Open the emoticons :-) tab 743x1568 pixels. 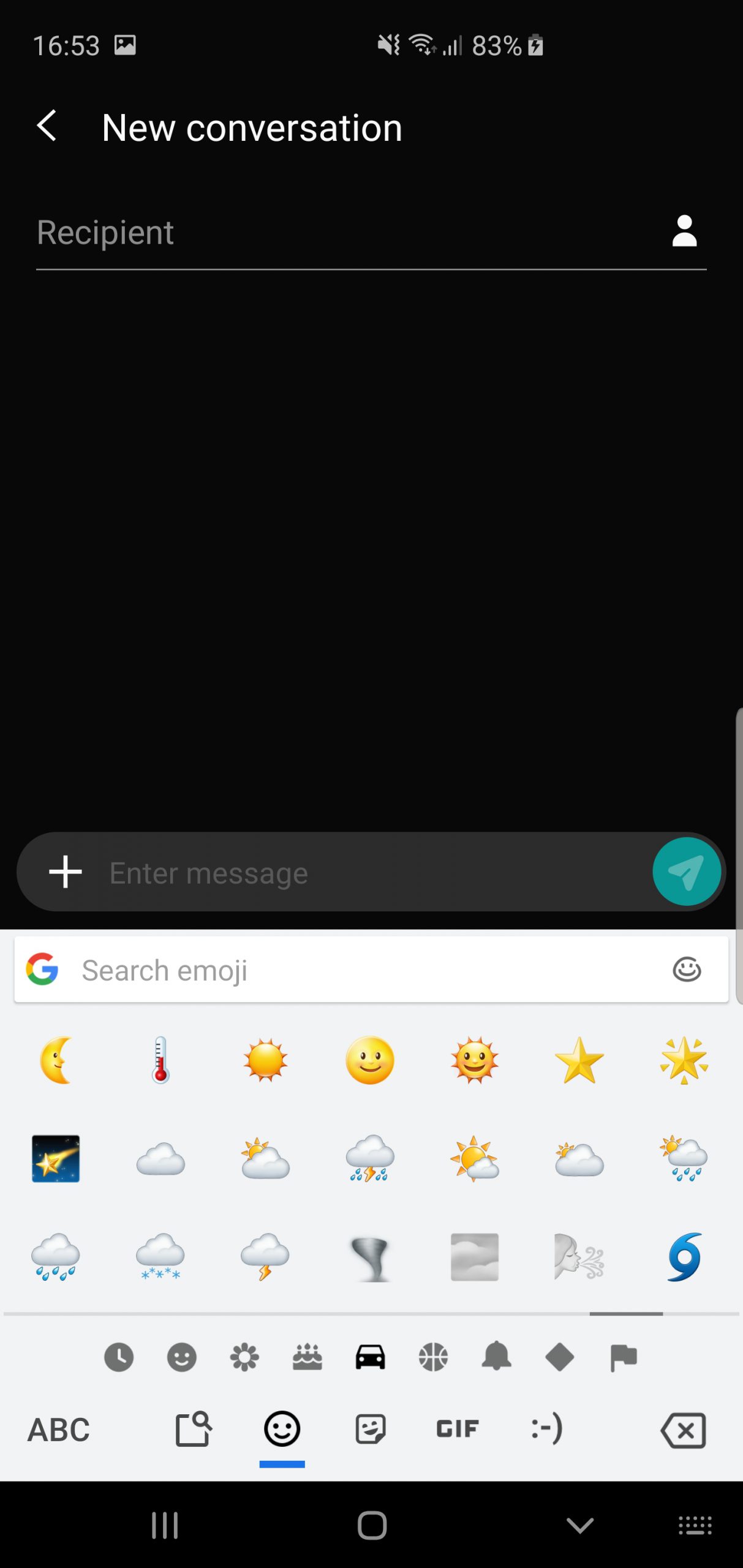[x=546, y=1430]
